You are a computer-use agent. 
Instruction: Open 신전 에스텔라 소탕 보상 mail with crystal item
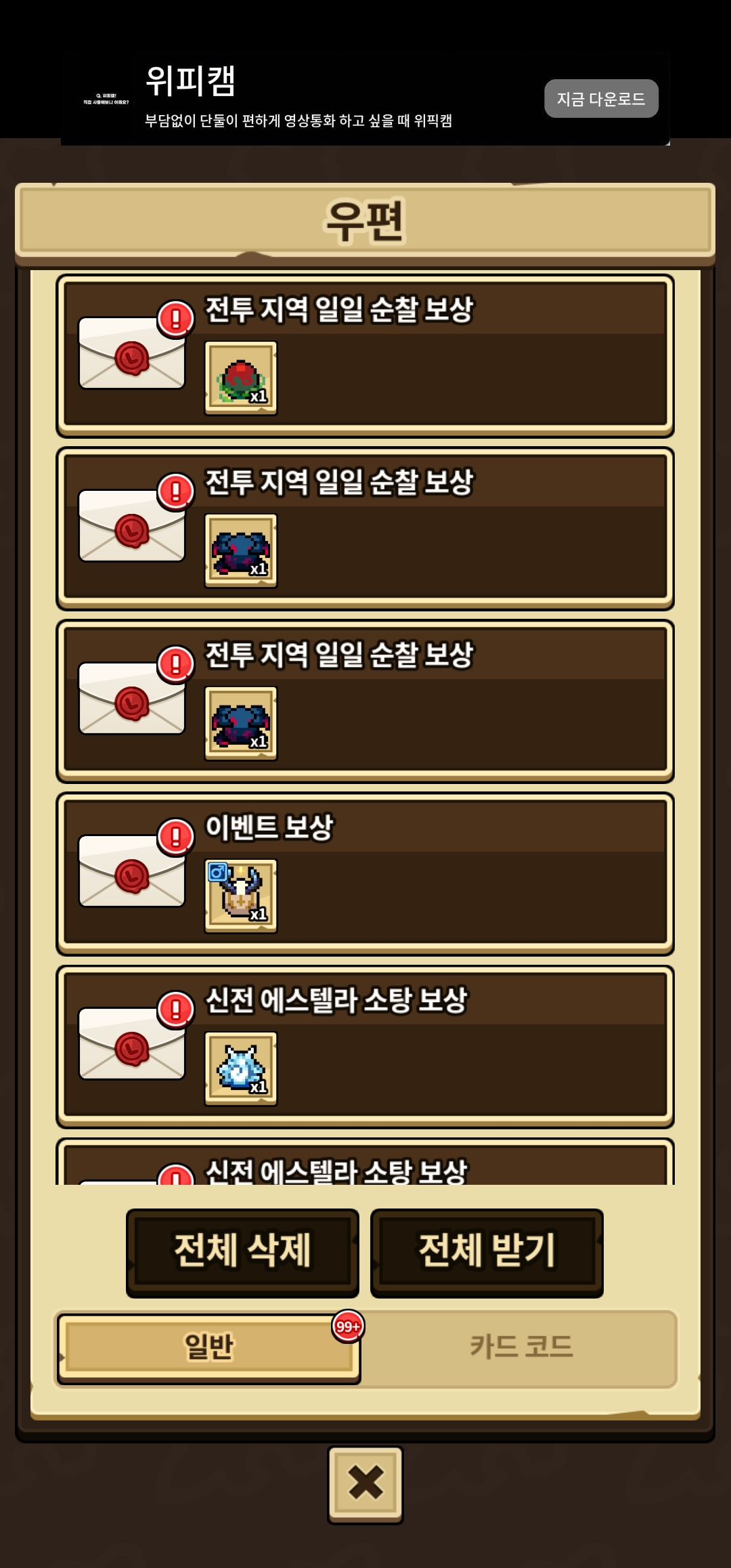[365, 1046]
